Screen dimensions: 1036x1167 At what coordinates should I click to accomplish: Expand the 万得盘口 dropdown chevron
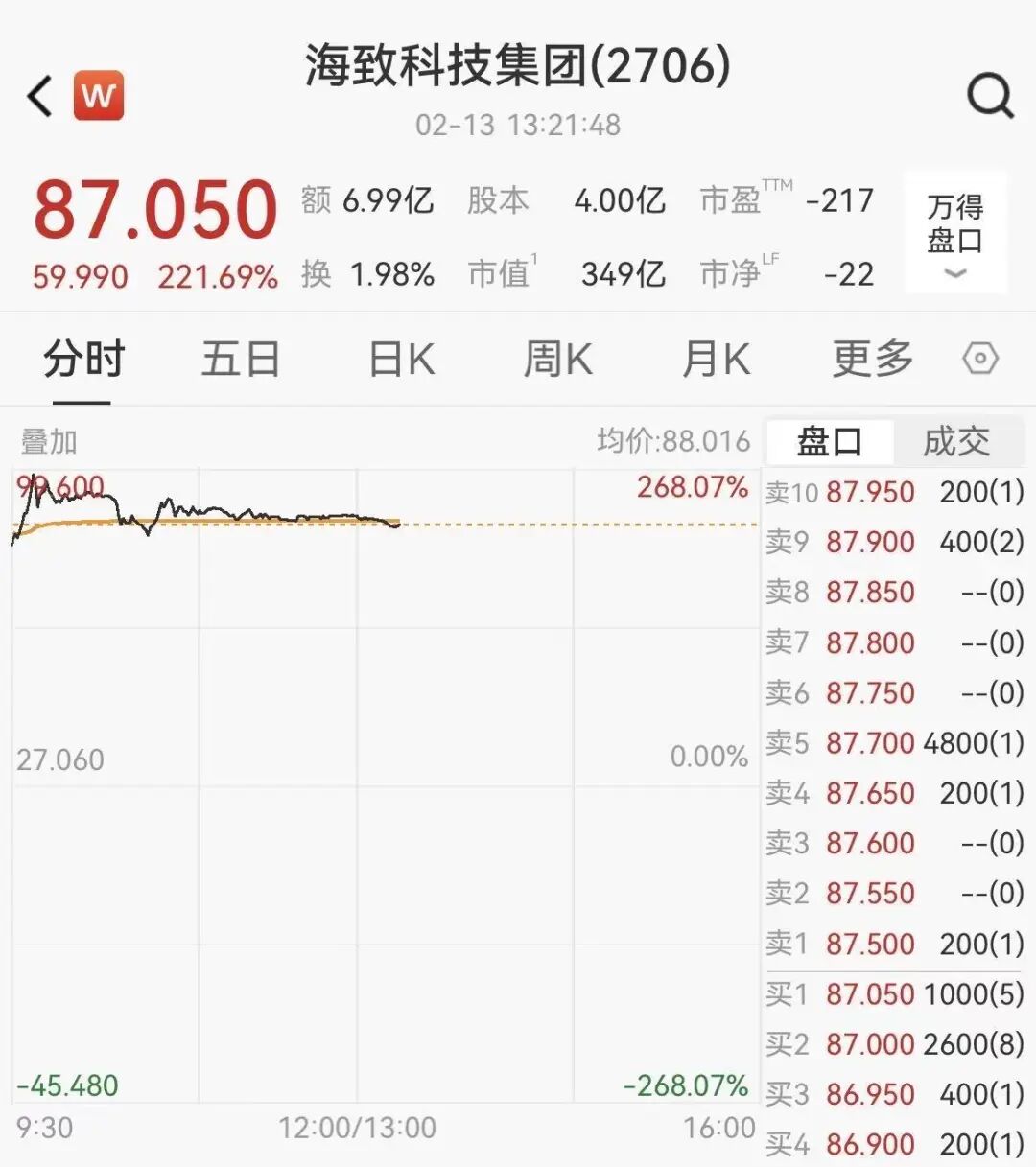coord(954,275)
